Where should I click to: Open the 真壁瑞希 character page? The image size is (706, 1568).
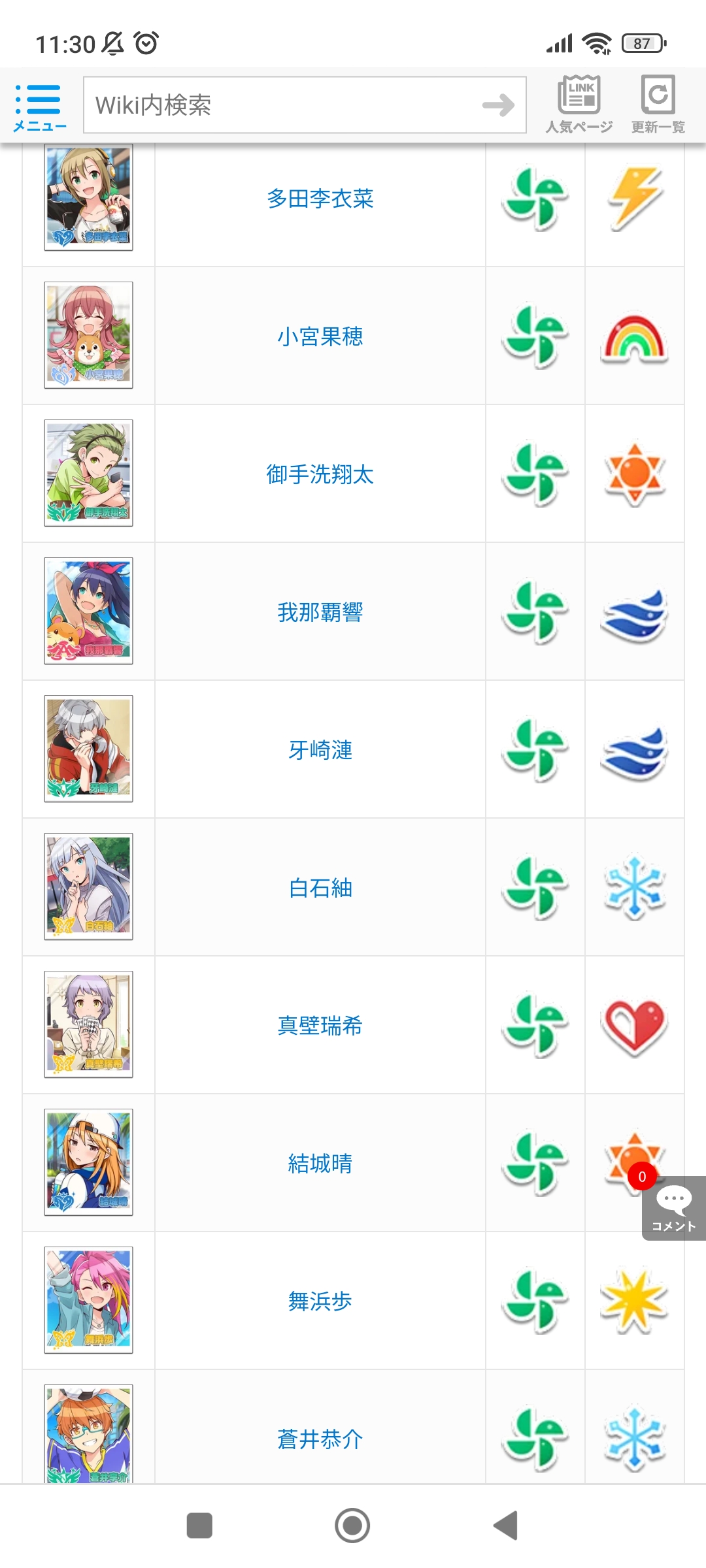tap(320, 1026)
